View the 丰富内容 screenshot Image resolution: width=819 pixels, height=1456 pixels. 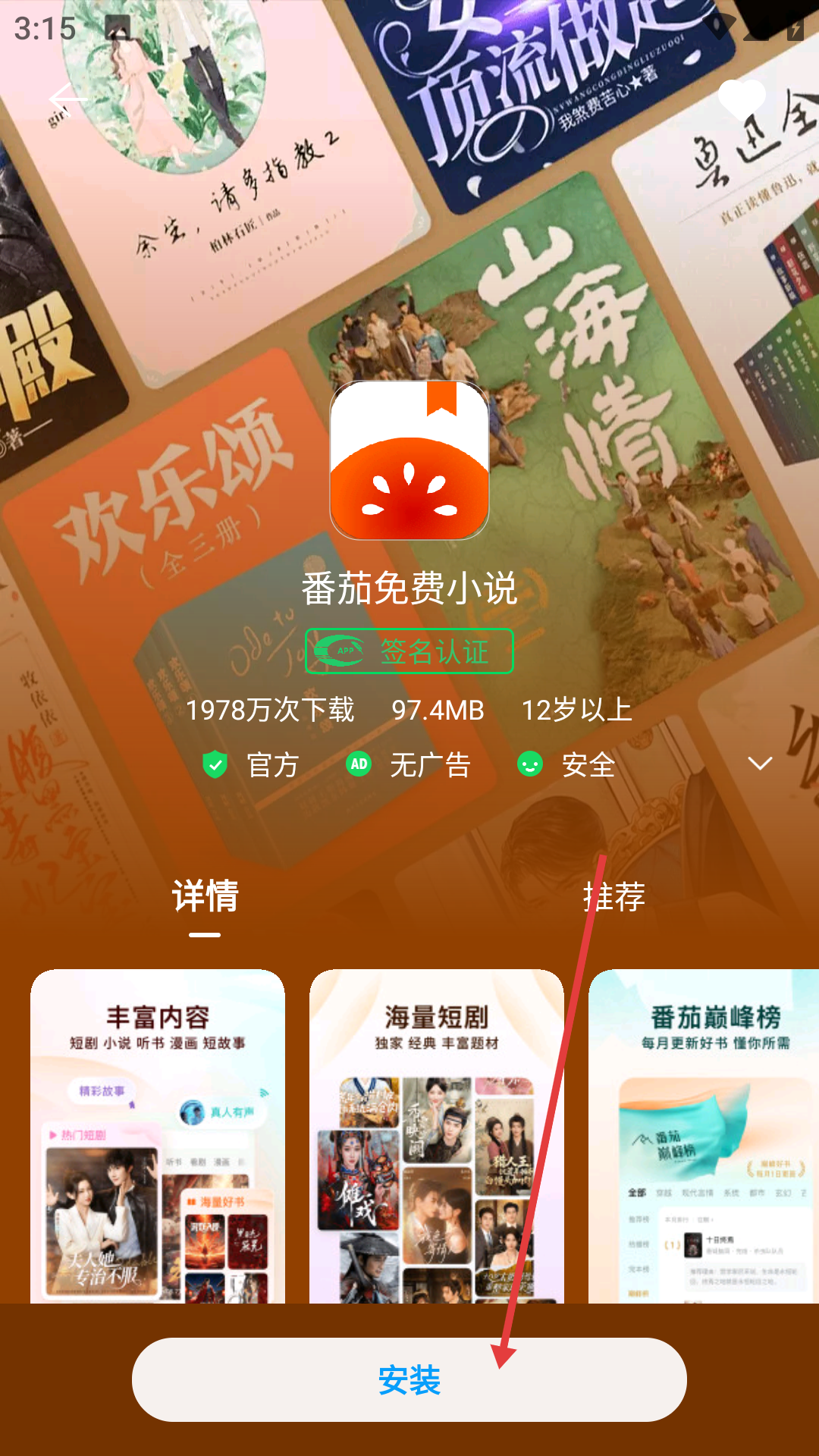click(158, 1136)
